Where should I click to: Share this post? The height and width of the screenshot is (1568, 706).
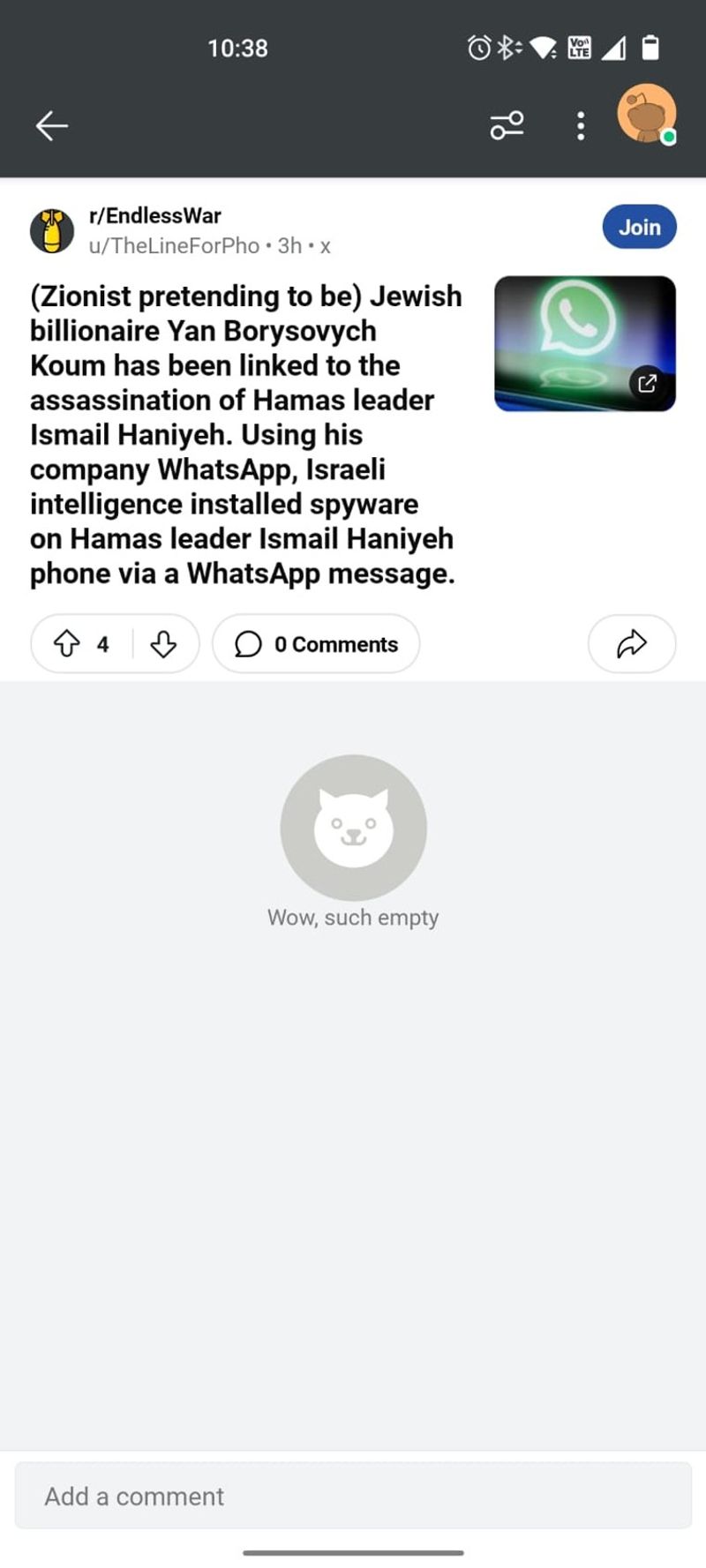pyautogui.click(x=631, y=644)
